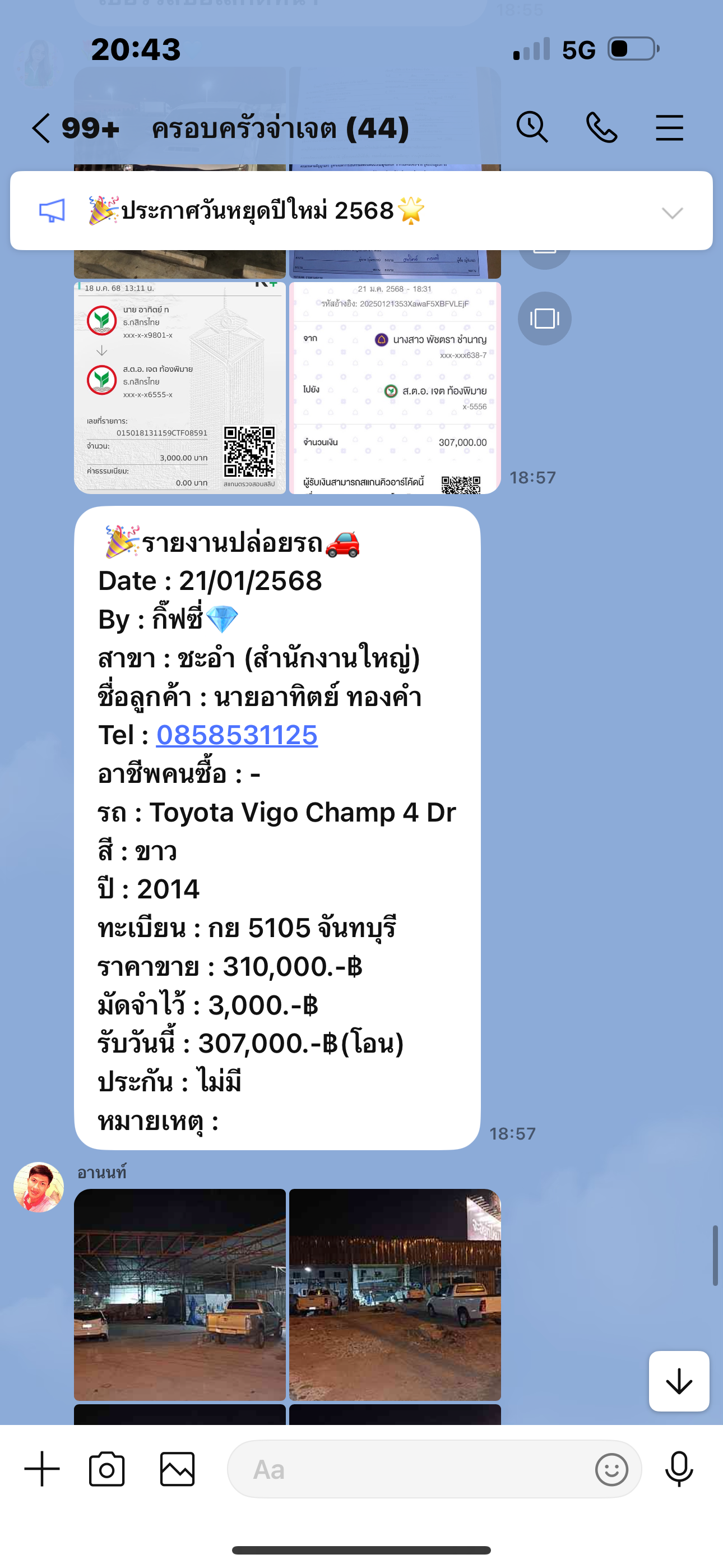723x1568 pixels.
Task: Open the plus attachment menu
Action: [x=42, y=1469]
